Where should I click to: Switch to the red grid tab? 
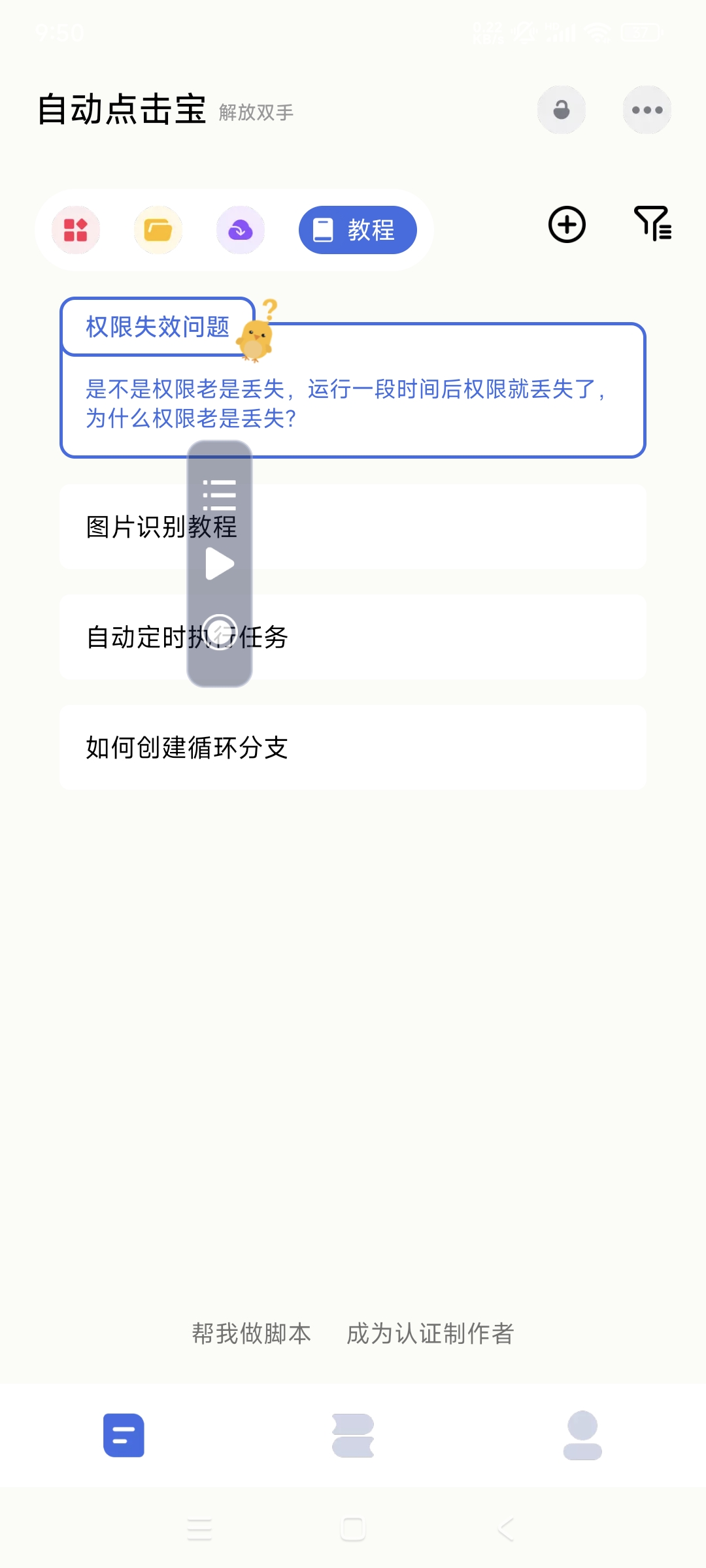click(x=76, y=230)
